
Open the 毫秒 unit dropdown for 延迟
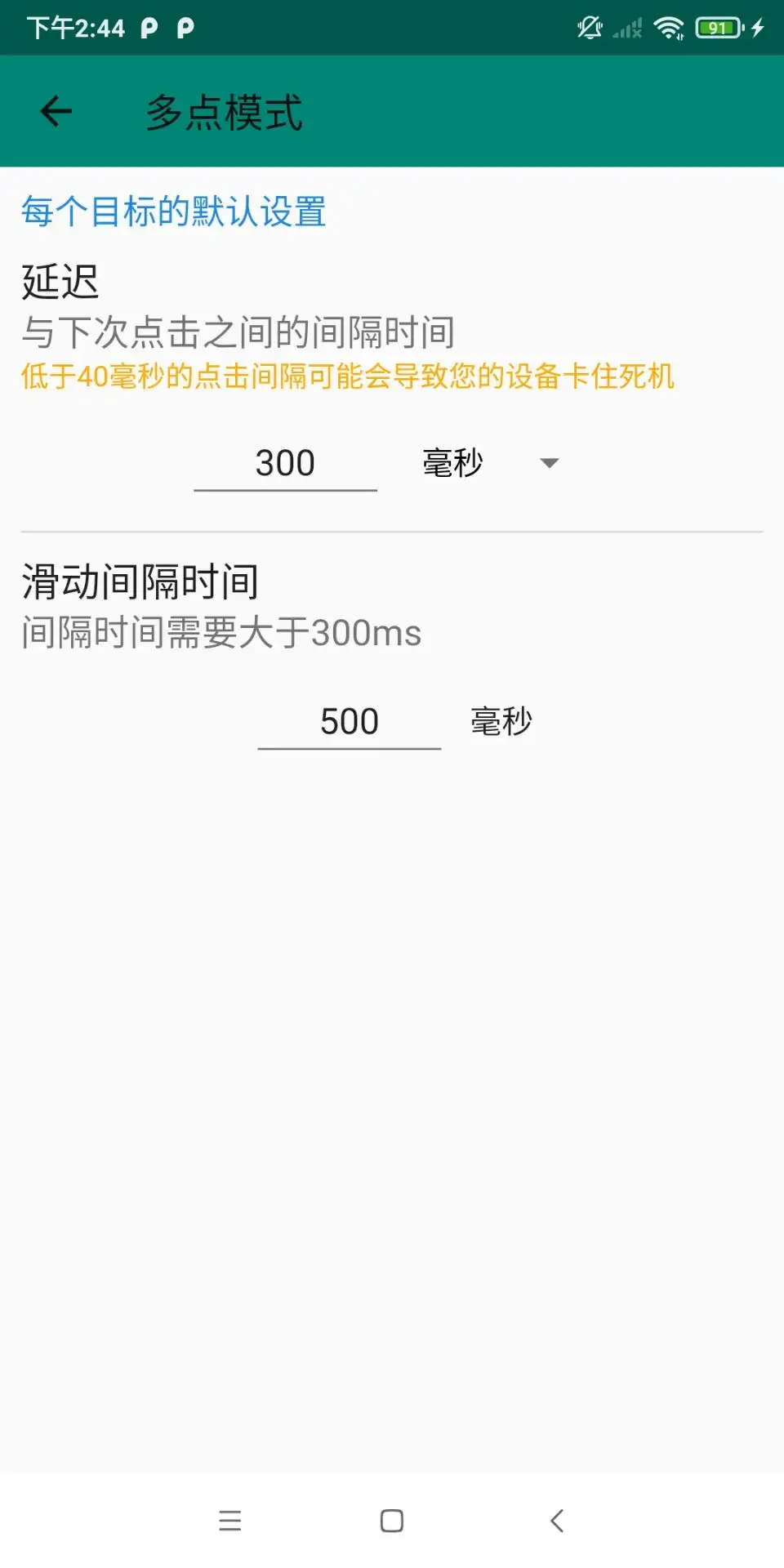pyautogui.click(x=490, y=463)
